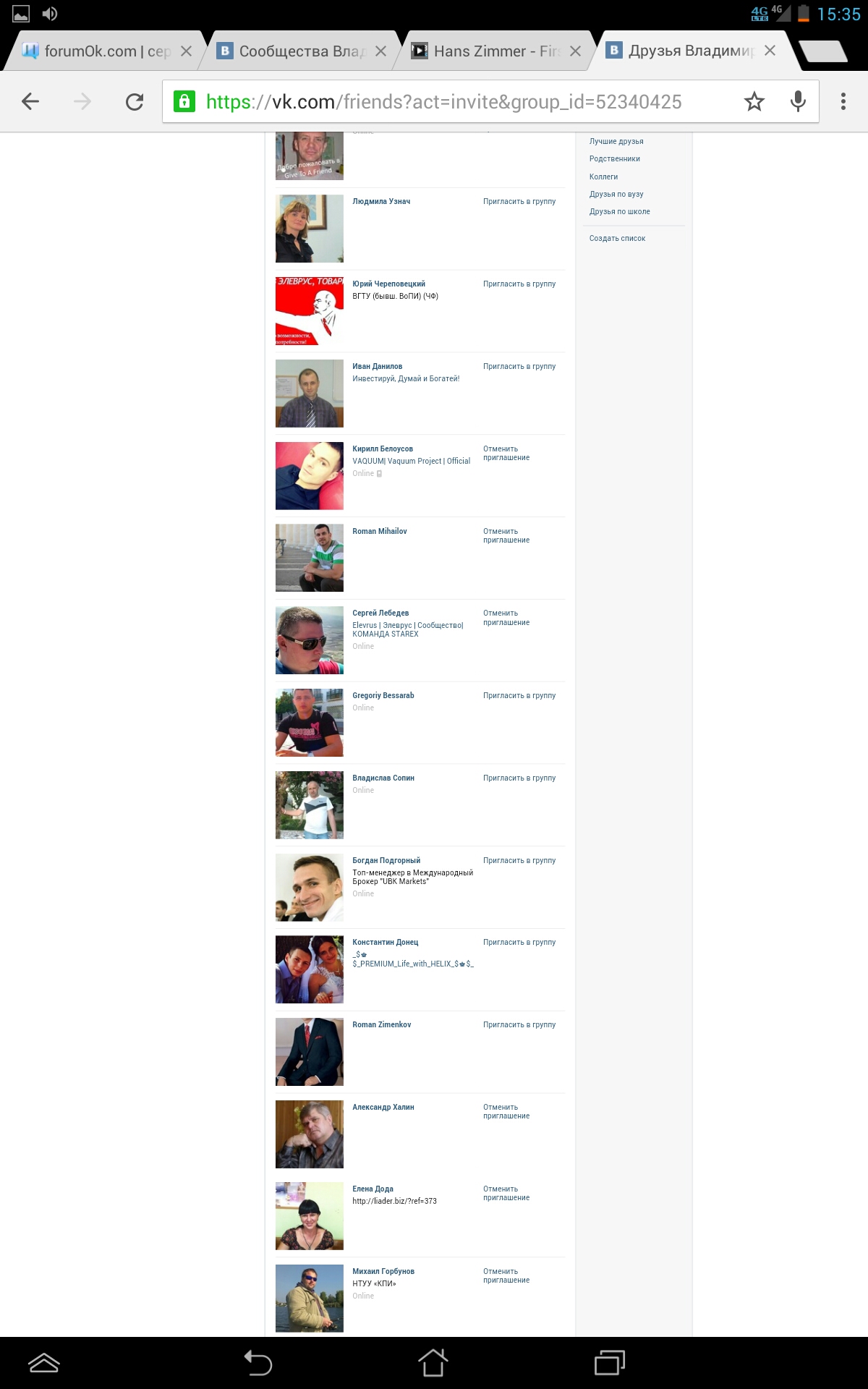The width and height of the screenshot is (868, 1389).
Task: Bookmark this page with the star icon
Action: [x=754, y=102]
